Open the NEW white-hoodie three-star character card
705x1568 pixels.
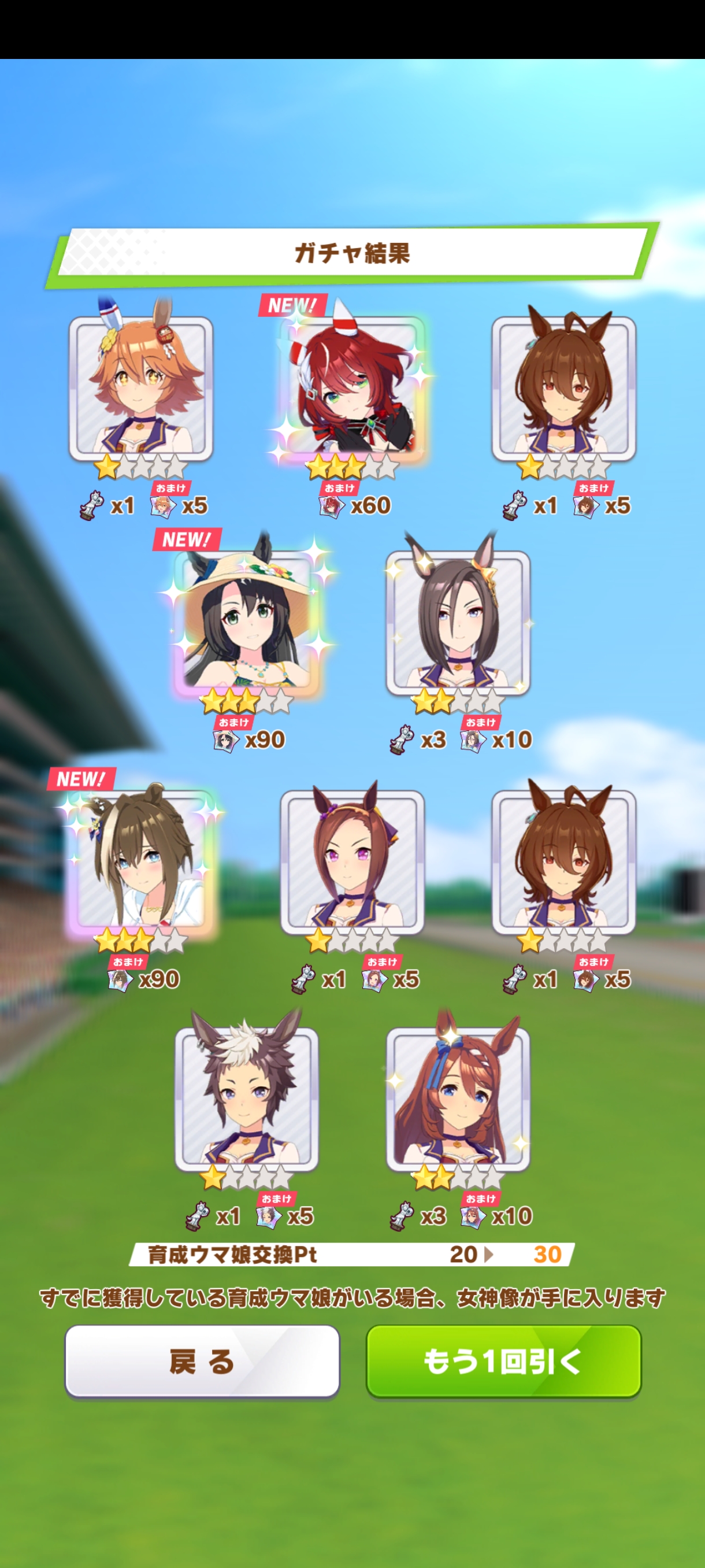tap(141, 862)
